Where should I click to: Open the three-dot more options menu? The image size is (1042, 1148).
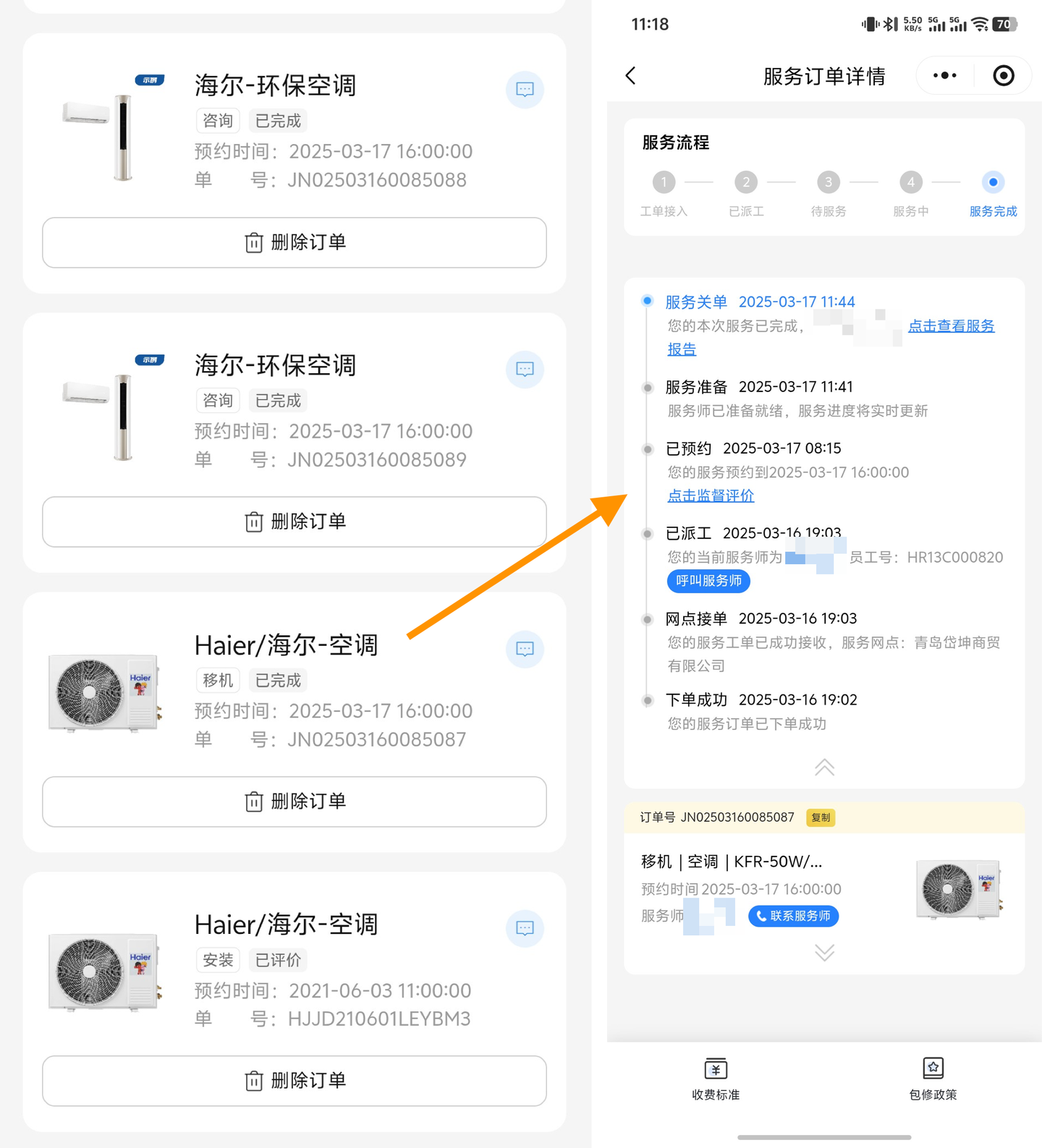944,75
